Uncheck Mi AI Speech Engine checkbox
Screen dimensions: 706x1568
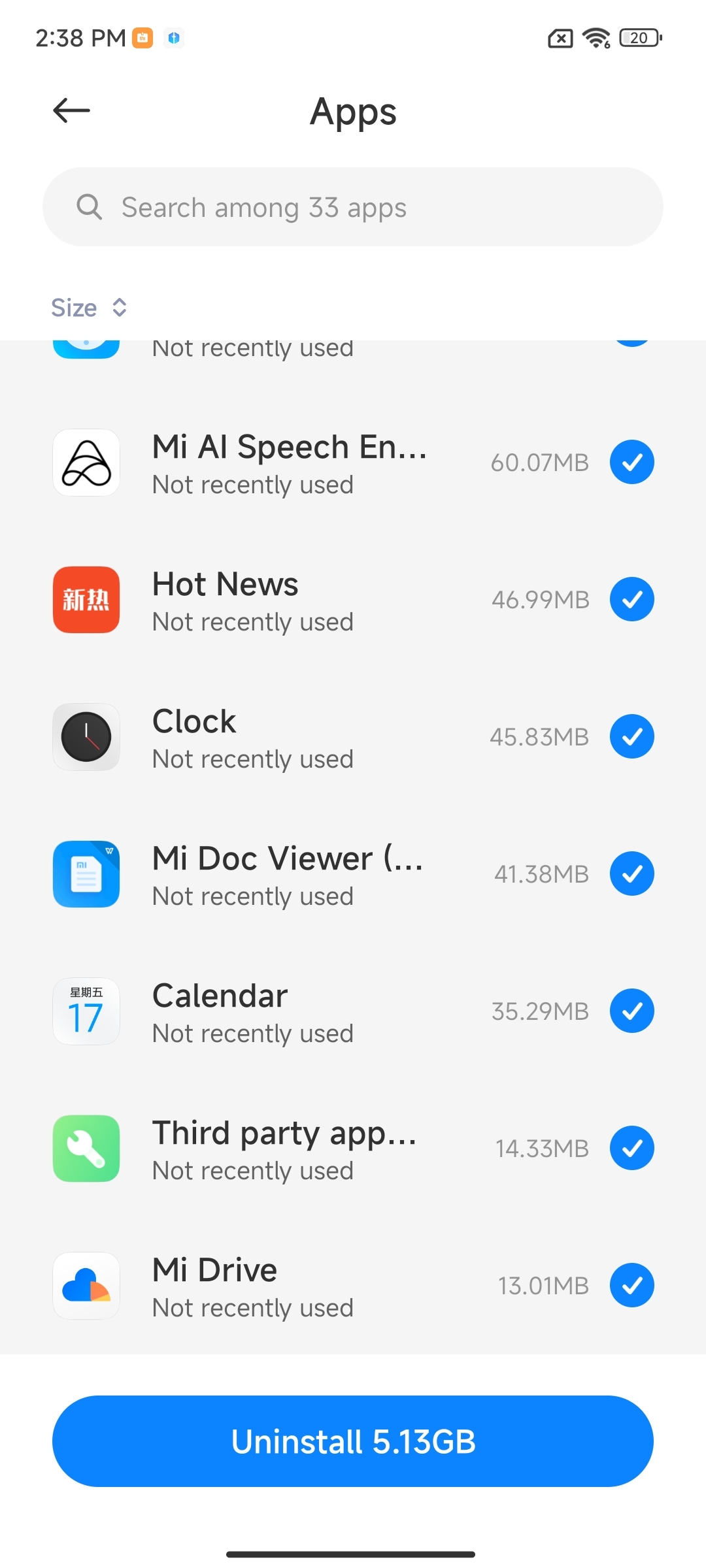click(631, 463)
